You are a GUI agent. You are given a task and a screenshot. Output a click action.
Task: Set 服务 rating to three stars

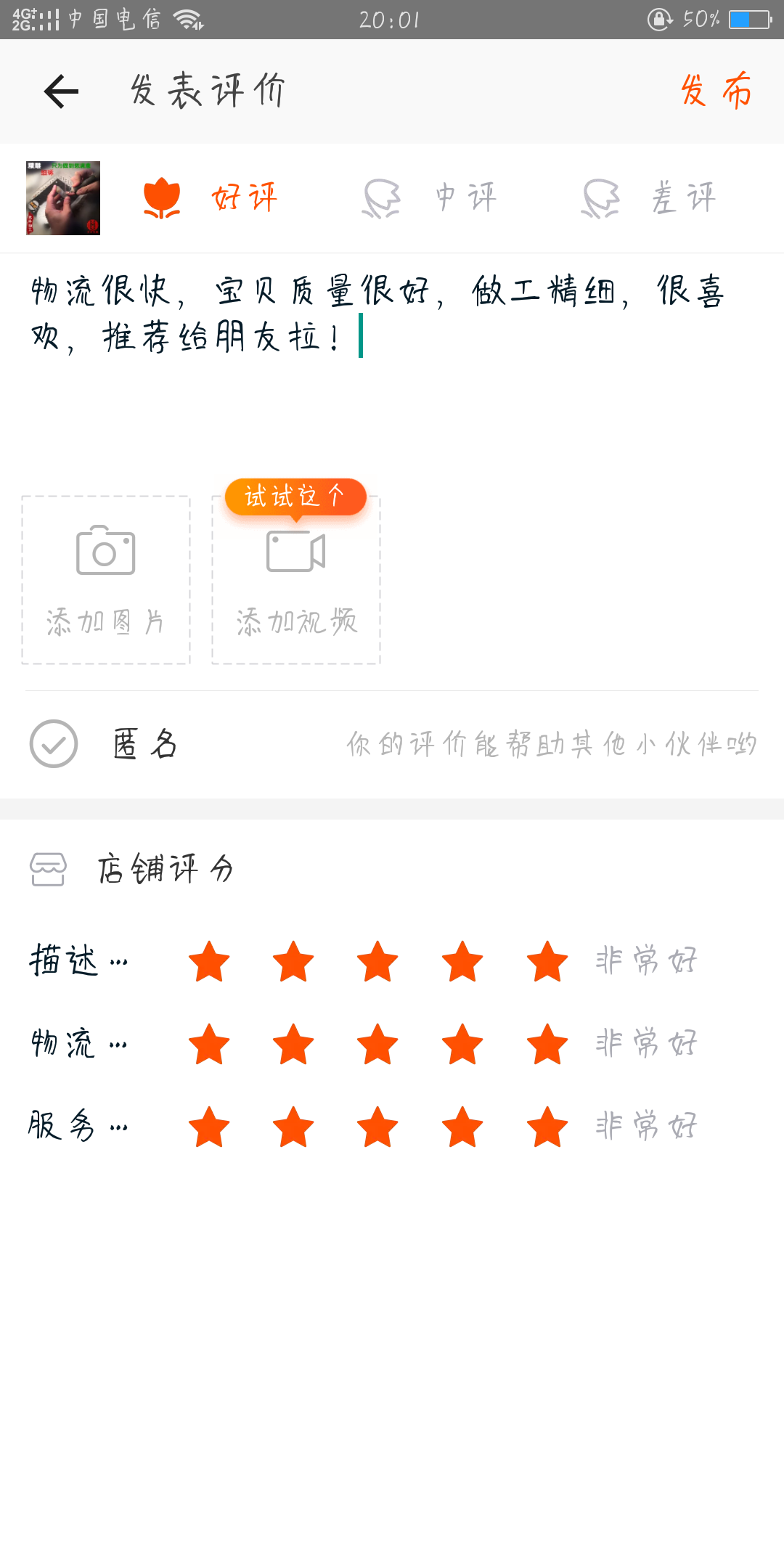(377, 1127)
